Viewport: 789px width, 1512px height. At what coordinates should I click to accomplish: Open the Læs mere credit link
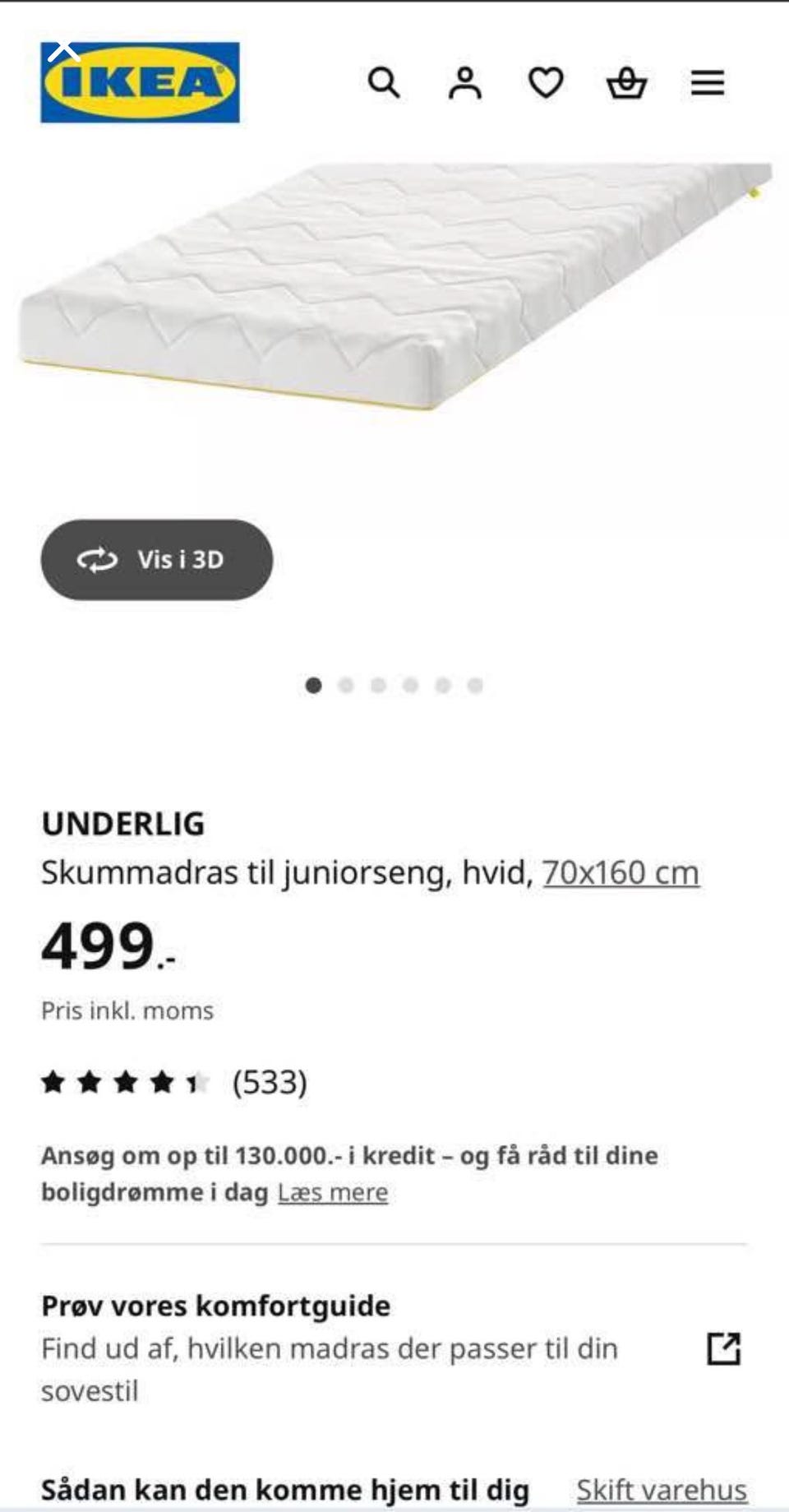[x=332, y=1192]
